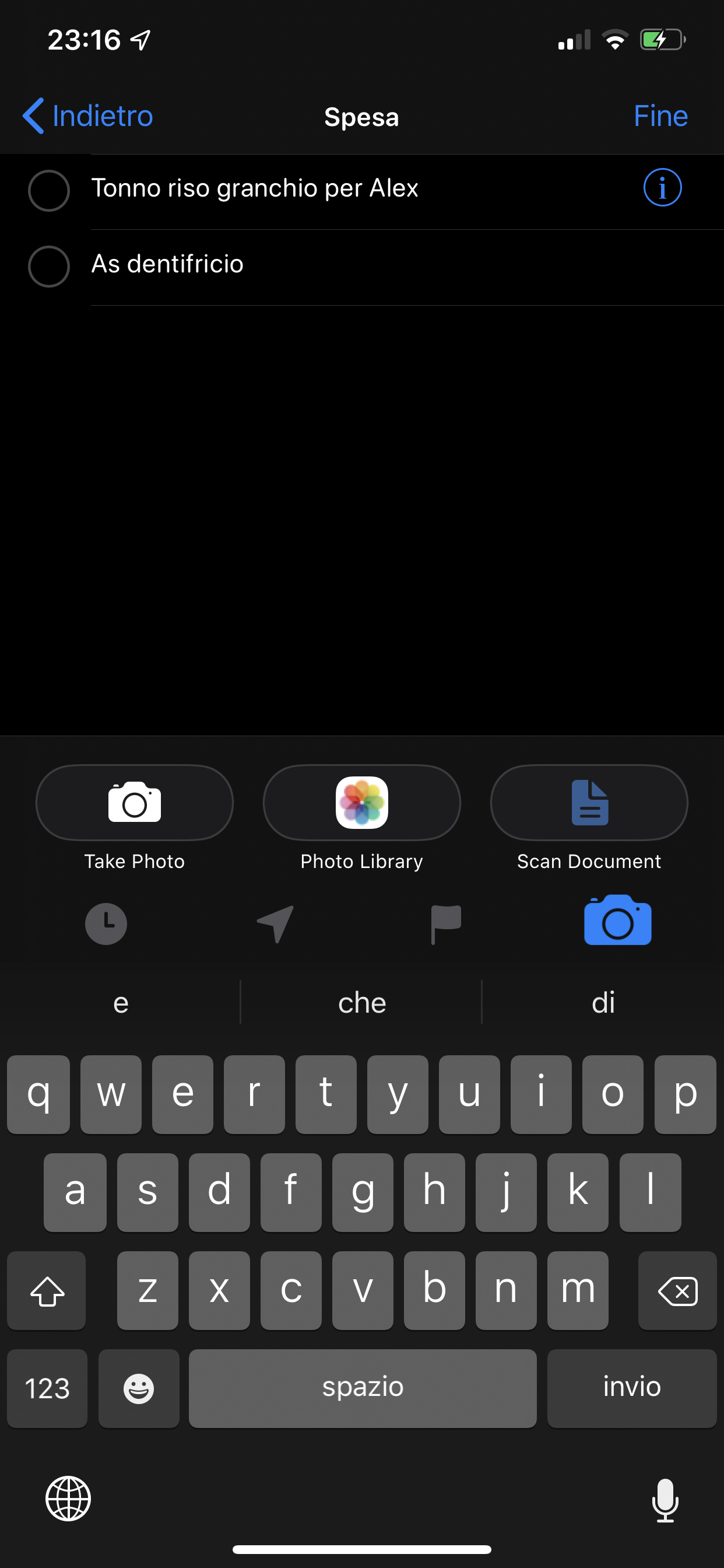Edit the As dentifricio reminder text

pos(167,264)
